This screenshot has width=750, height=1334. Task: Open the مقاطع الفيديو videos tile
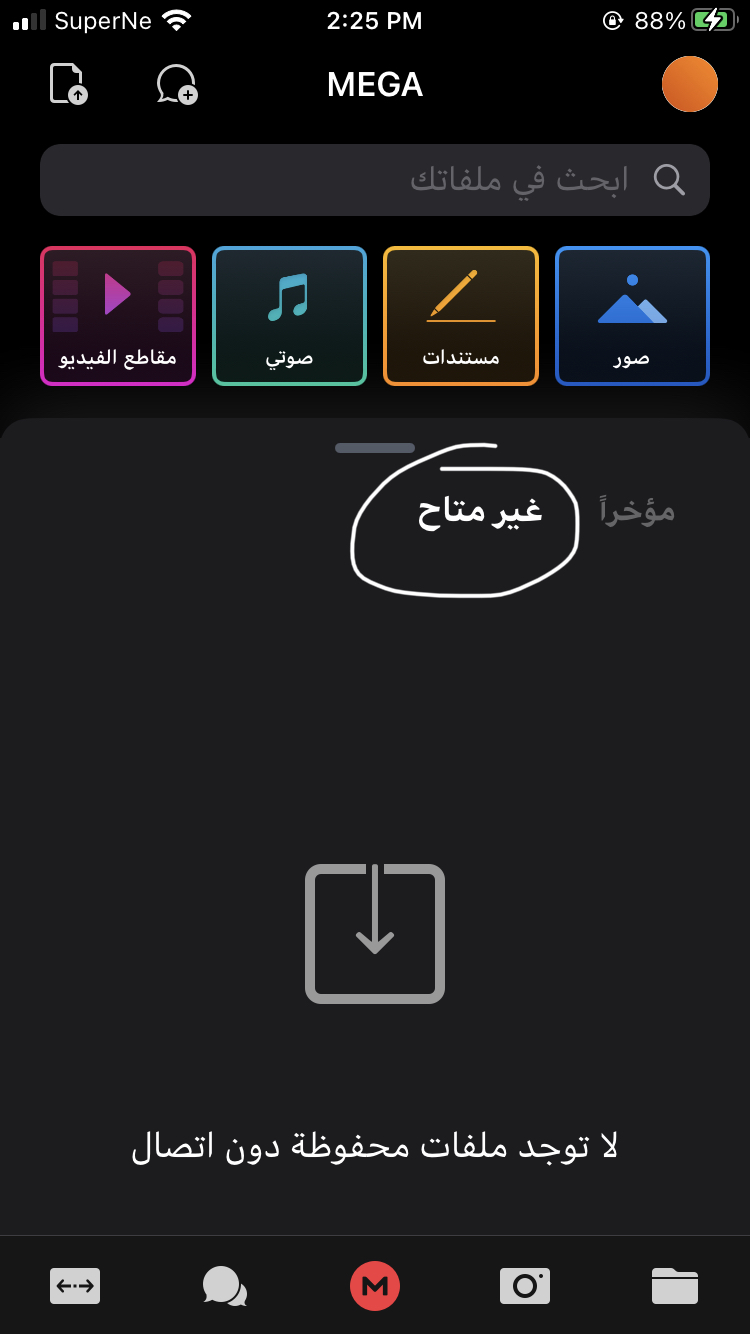coord(118,316)
